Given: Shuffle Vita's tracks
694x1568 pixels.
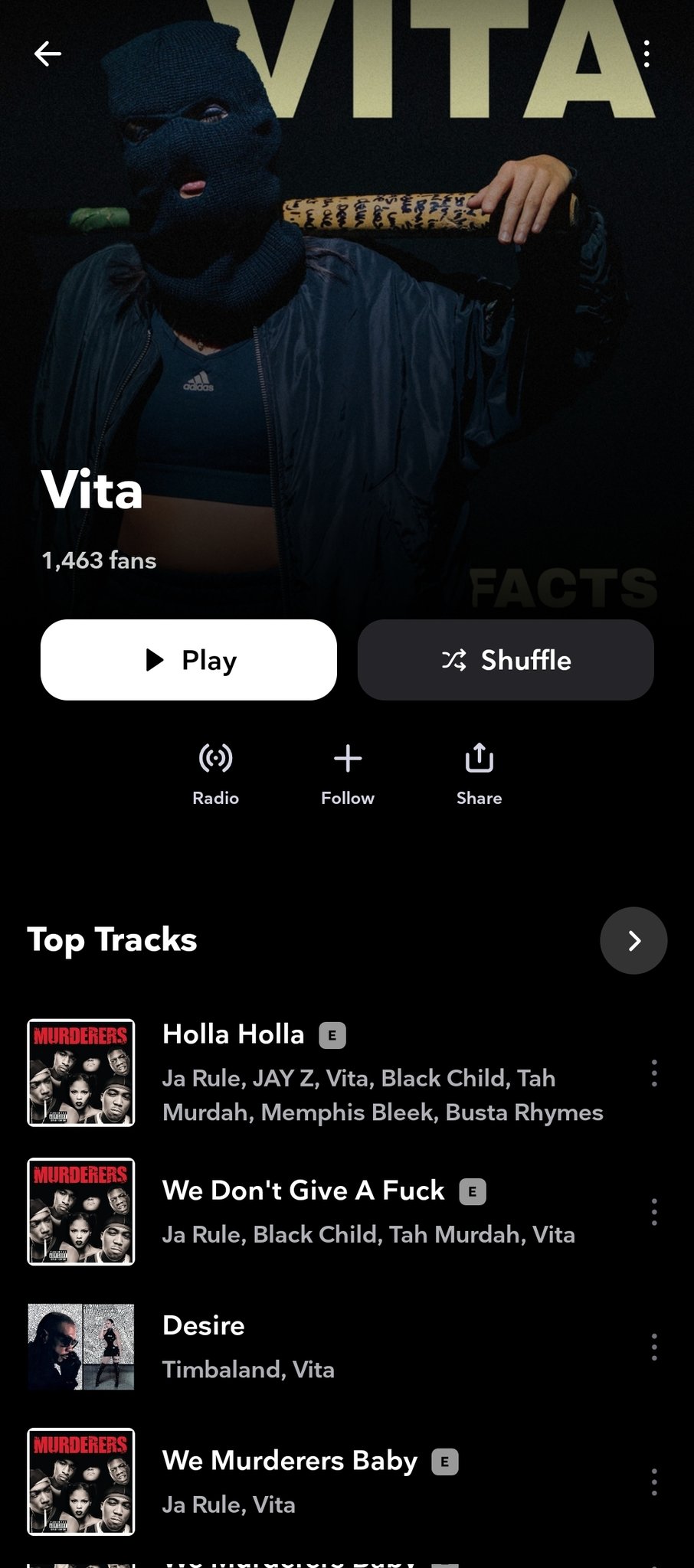Looking at the screenshot, I should [506, 660].
